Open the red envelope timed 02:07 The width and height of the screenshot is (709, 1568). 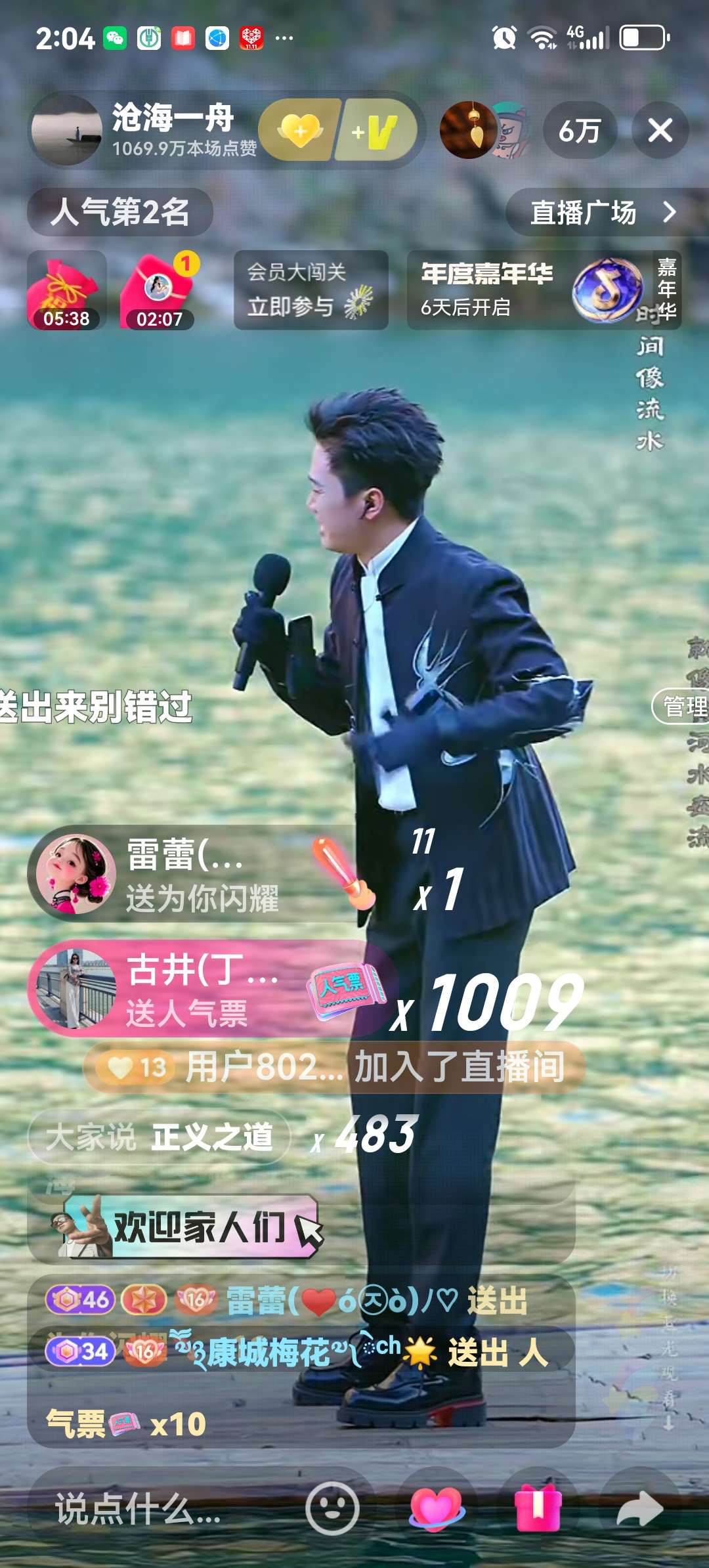(159, 290)
